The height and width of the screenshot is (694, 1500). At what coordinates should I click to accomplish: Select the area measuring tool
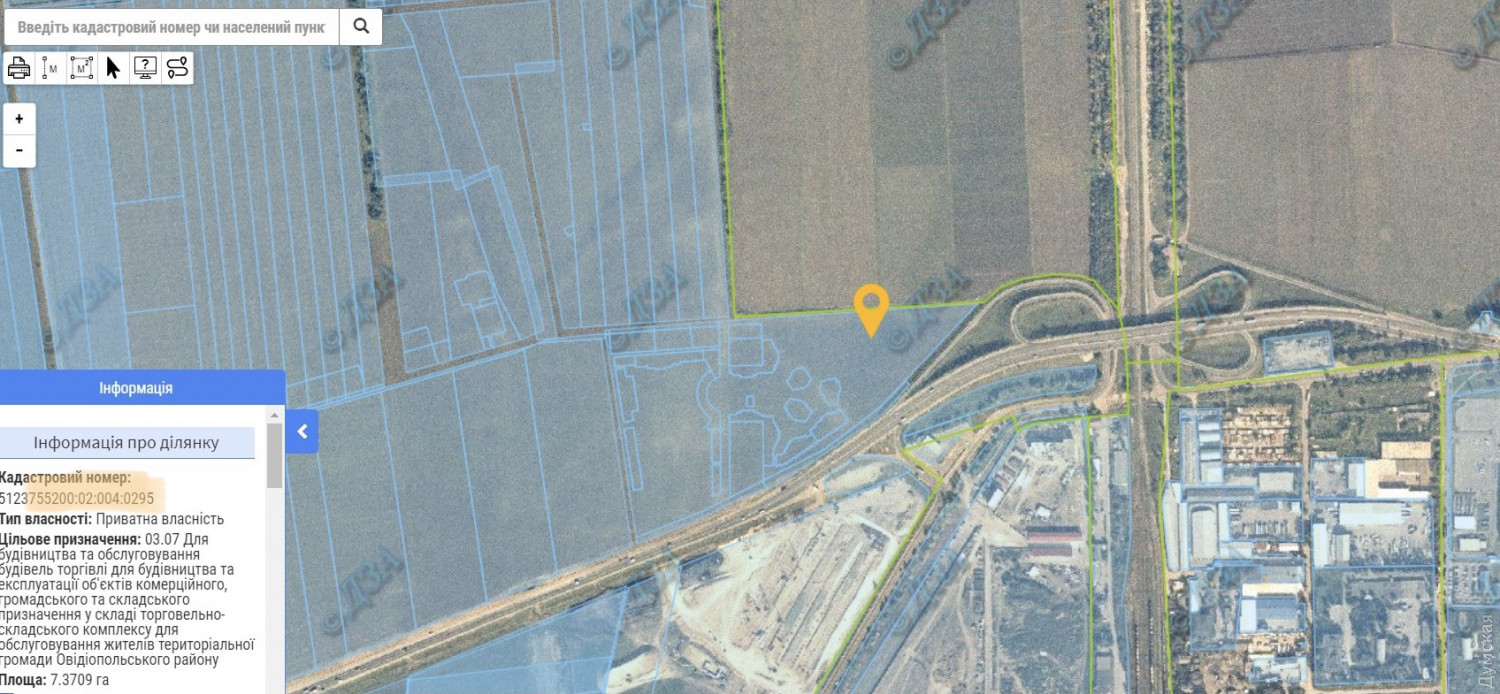click(82, 68)
